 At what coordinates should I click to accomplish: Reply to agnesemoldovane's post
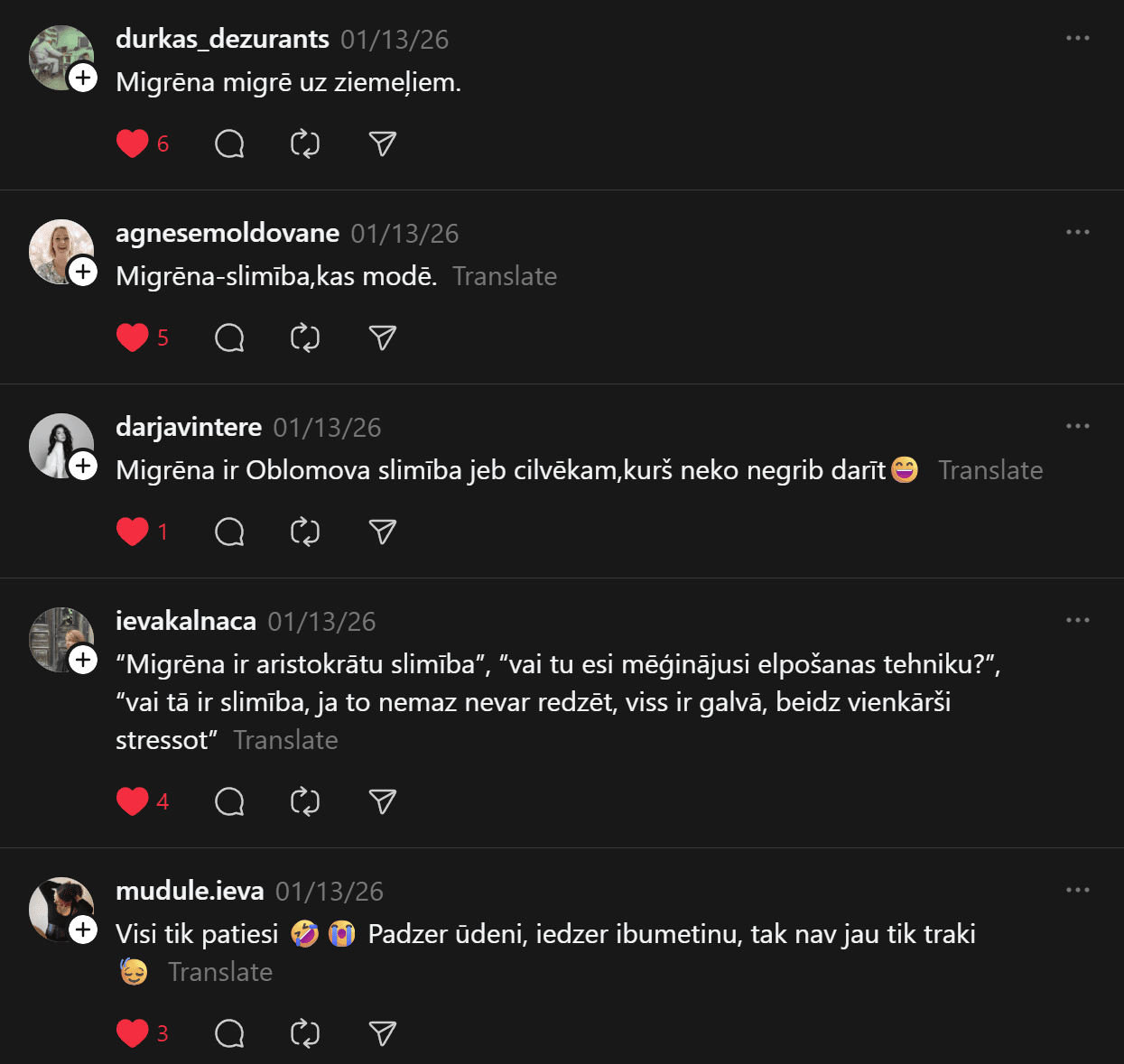229,338
